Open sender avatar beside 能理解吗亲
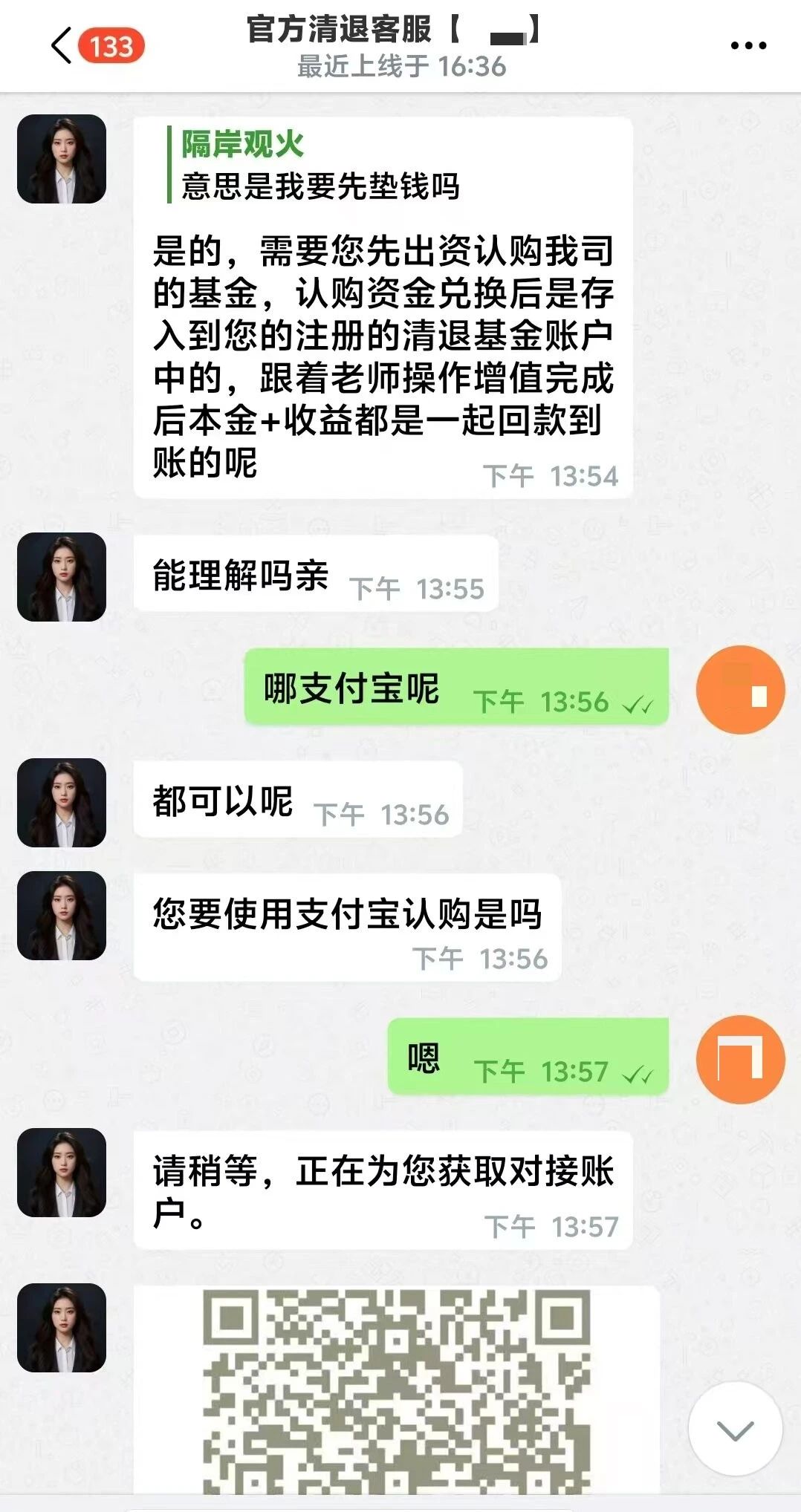 [x=62, y=577]
